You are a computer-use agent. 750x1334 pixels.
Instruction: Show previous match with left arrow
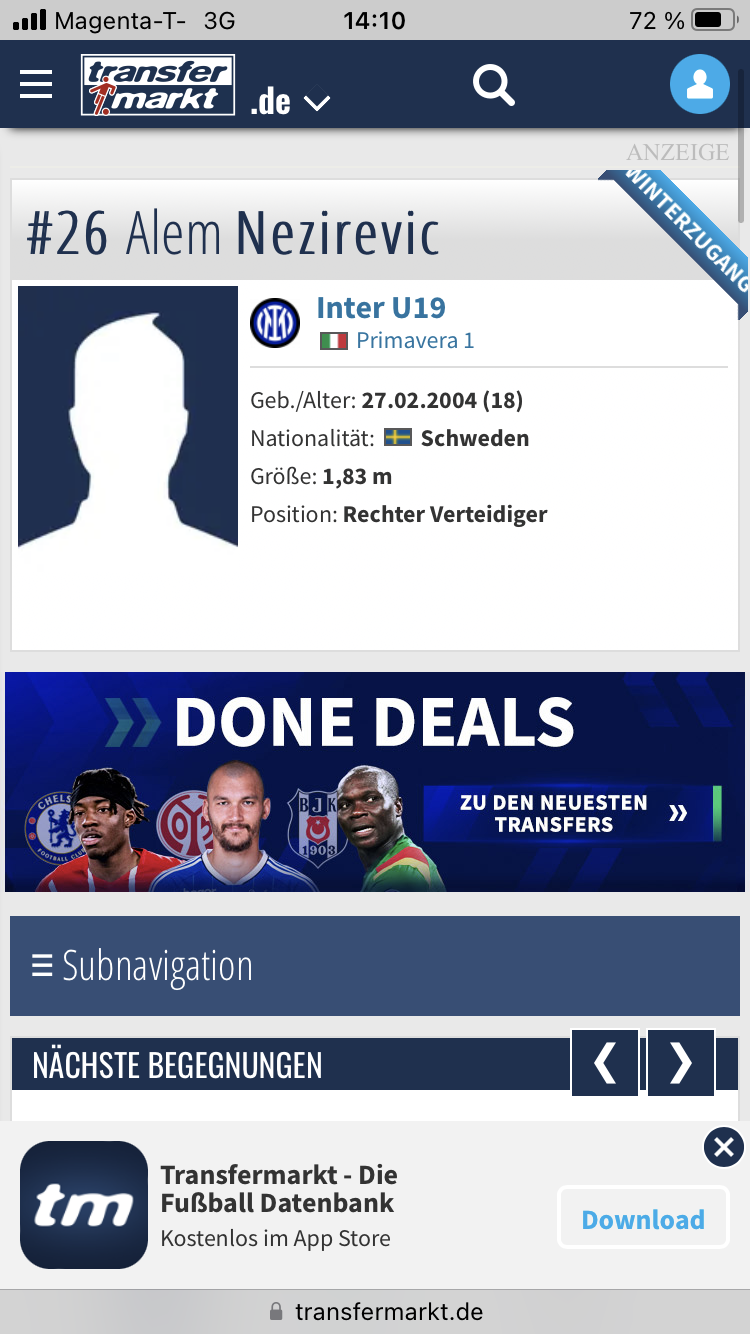605,1063
